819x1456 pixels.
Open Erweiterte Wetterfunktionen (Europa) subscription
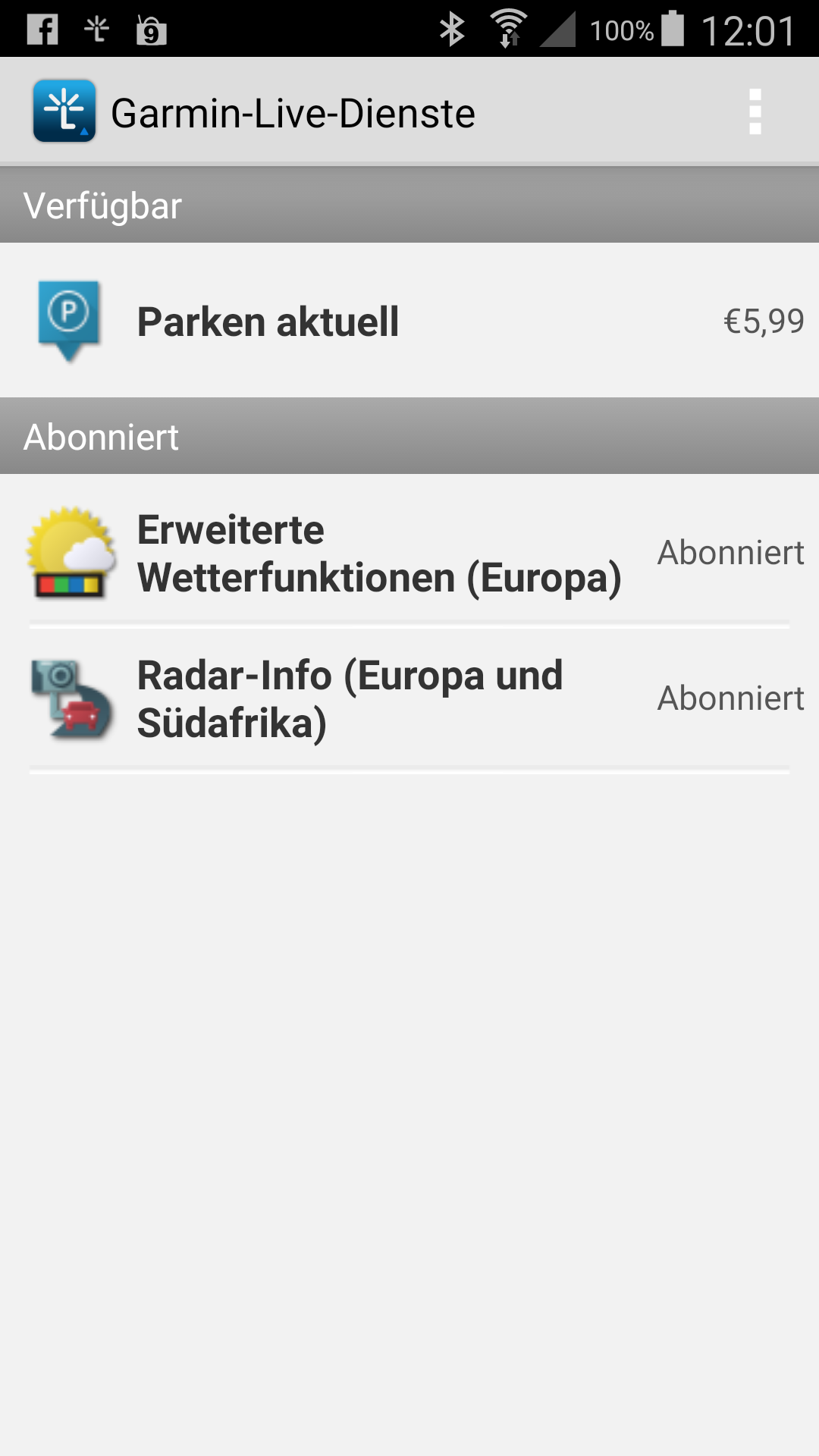pyautogui.click(x=409, y=553)
